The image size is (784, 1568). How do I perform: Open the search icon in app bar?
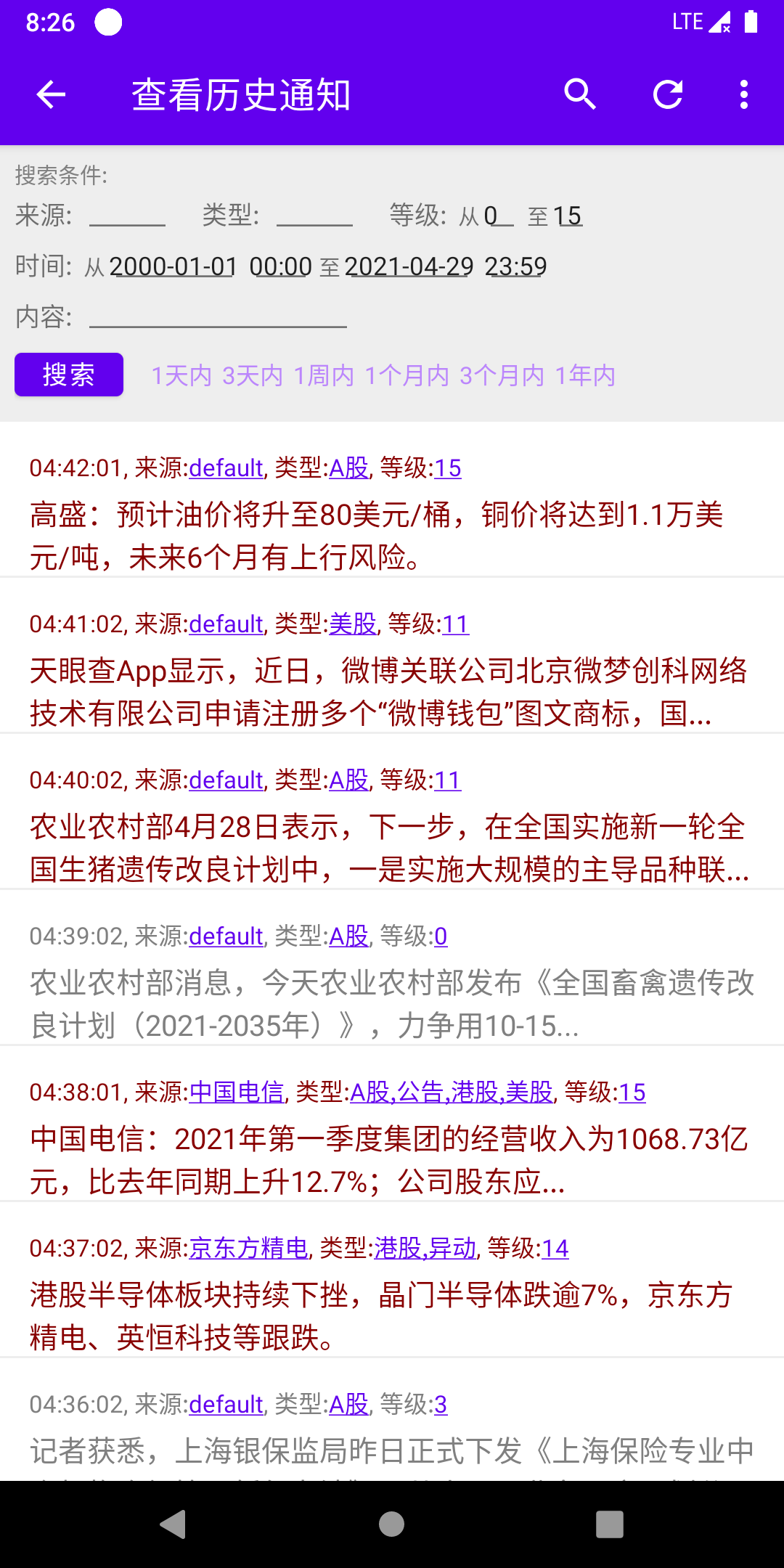tap(579, 94)
